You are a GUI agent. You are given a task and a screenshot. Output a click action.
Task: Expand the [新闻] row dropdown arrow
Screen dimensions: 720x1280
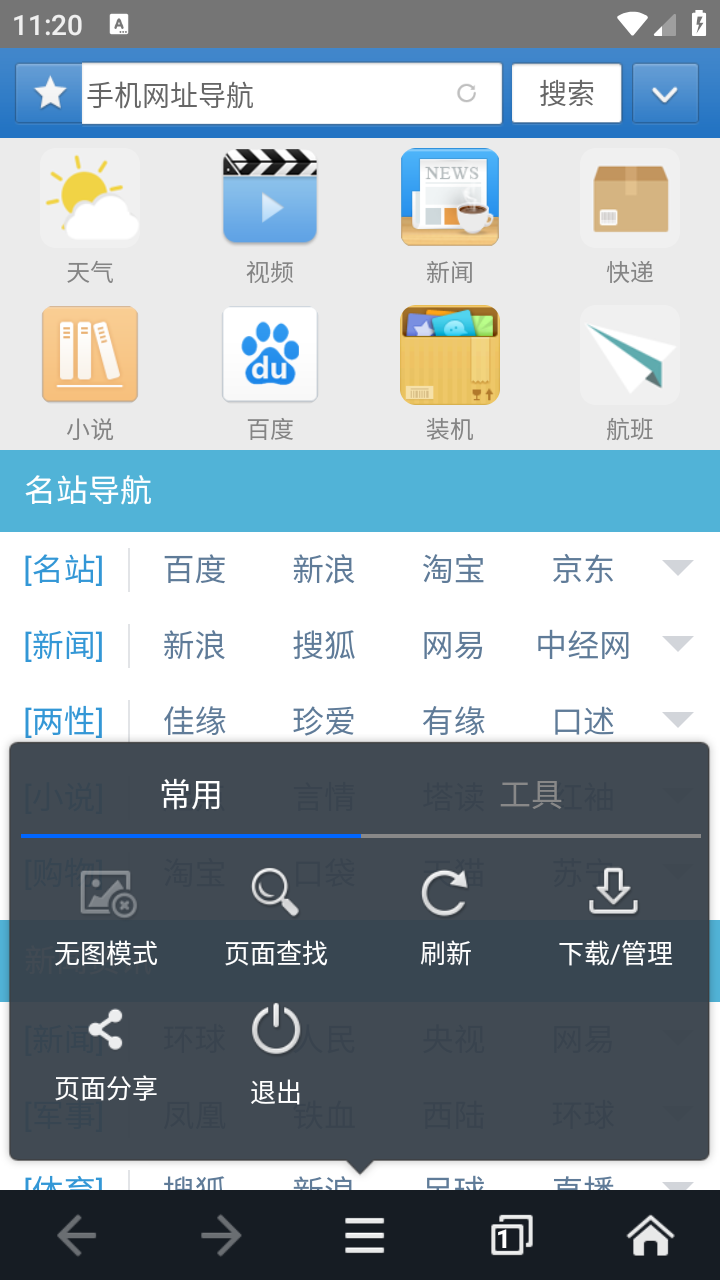coord(679,645)
